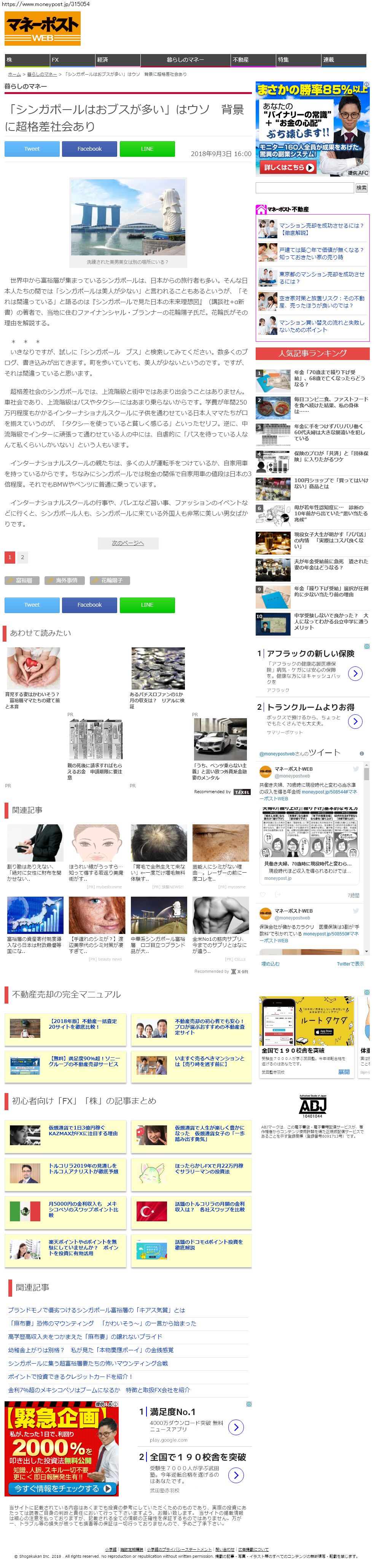The image size is (374, 1568).
Task: Switch to the FX navigation tab
Action: click(x=72, y=60)
